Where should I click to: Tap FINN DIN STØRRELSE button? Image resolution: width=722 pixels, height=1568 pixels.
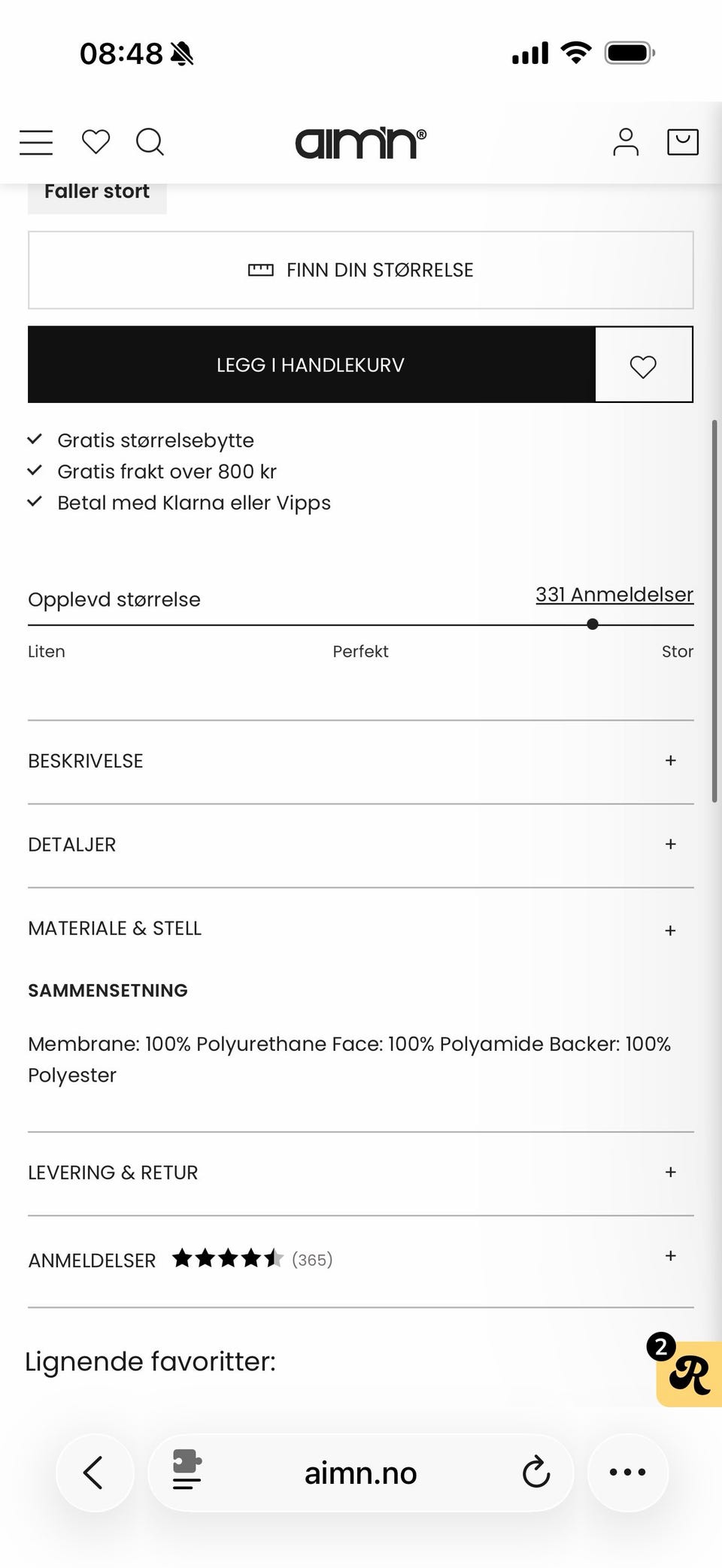(361, 270)
